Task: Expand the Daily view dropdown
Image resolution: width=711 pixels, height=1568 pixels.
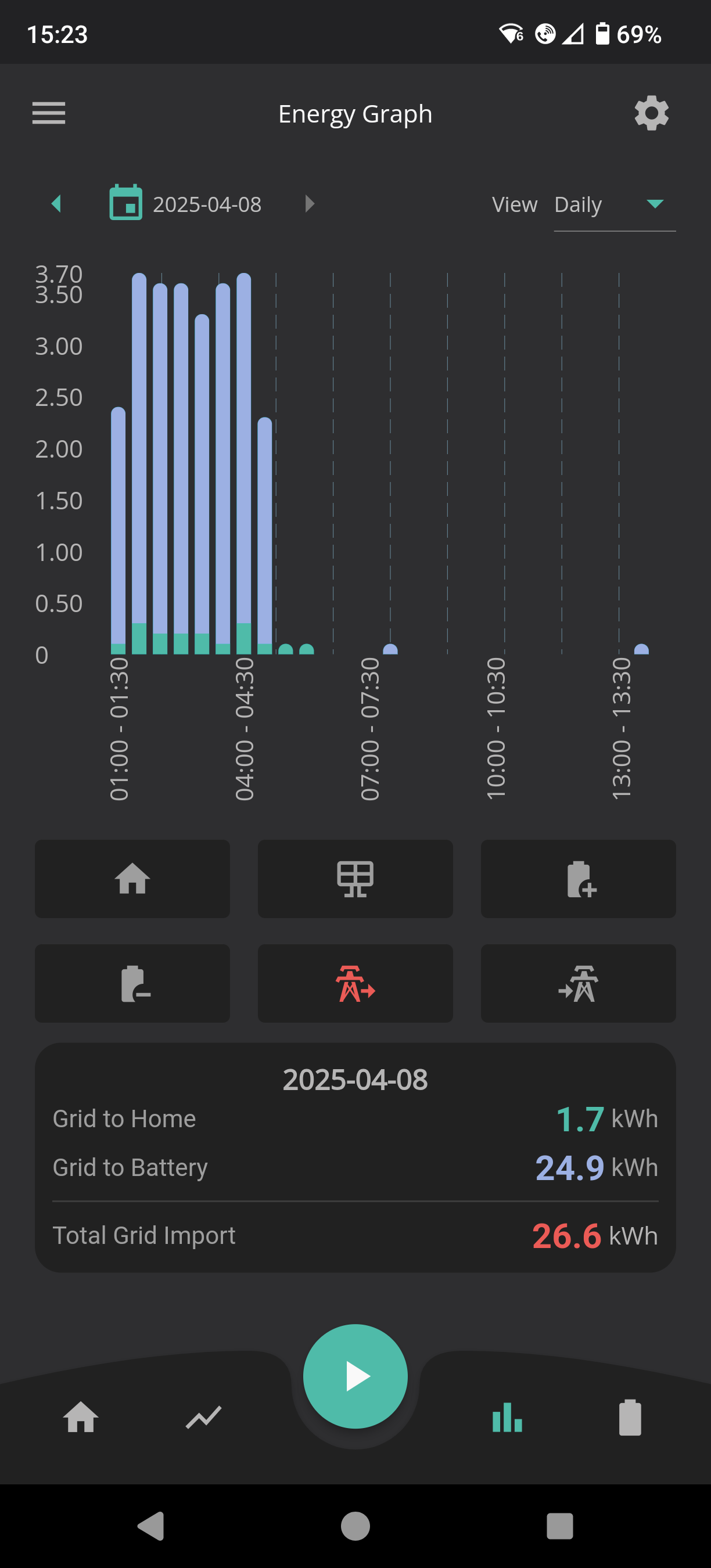Action: pyautogui.click(x=613, y=204)
